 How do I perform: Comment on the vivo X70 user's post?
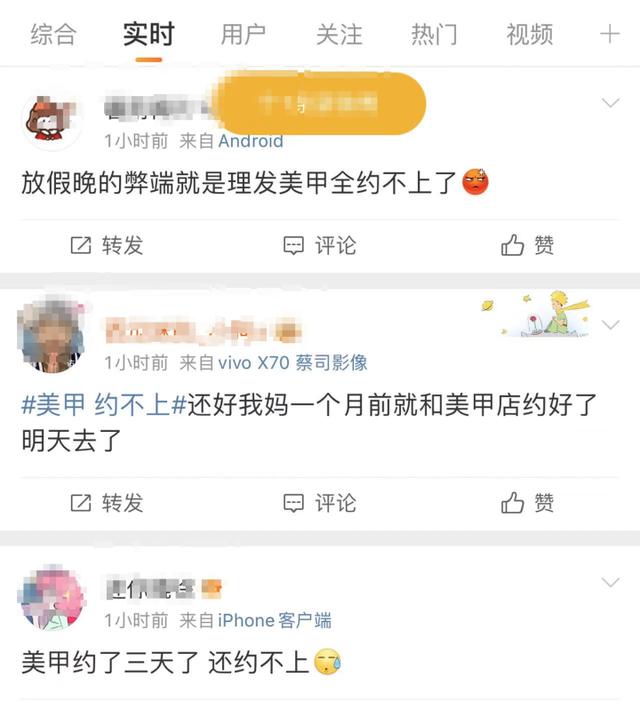coord(320,502)
